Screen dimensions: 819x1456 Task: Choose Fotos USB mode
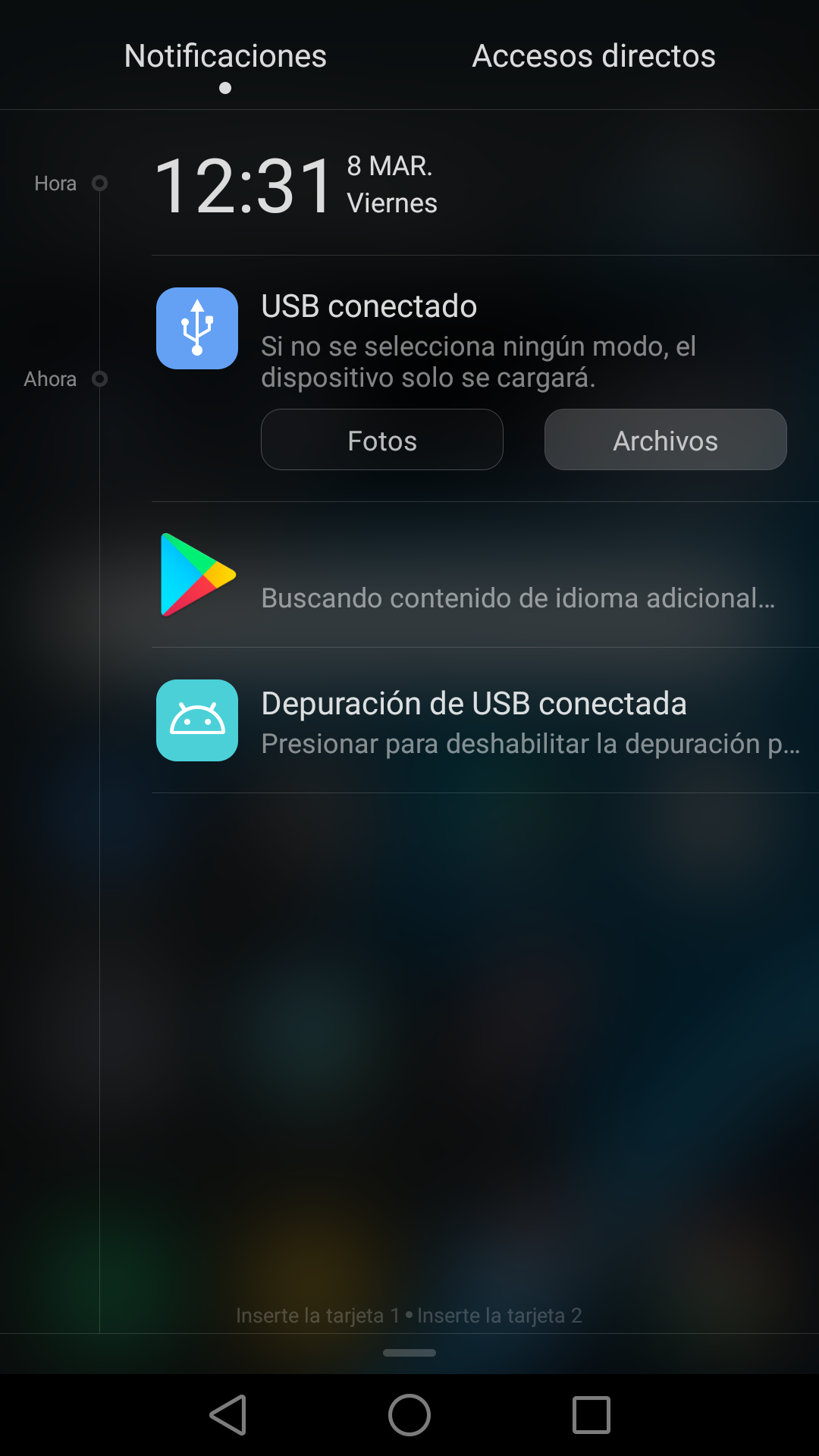(382, 440)
